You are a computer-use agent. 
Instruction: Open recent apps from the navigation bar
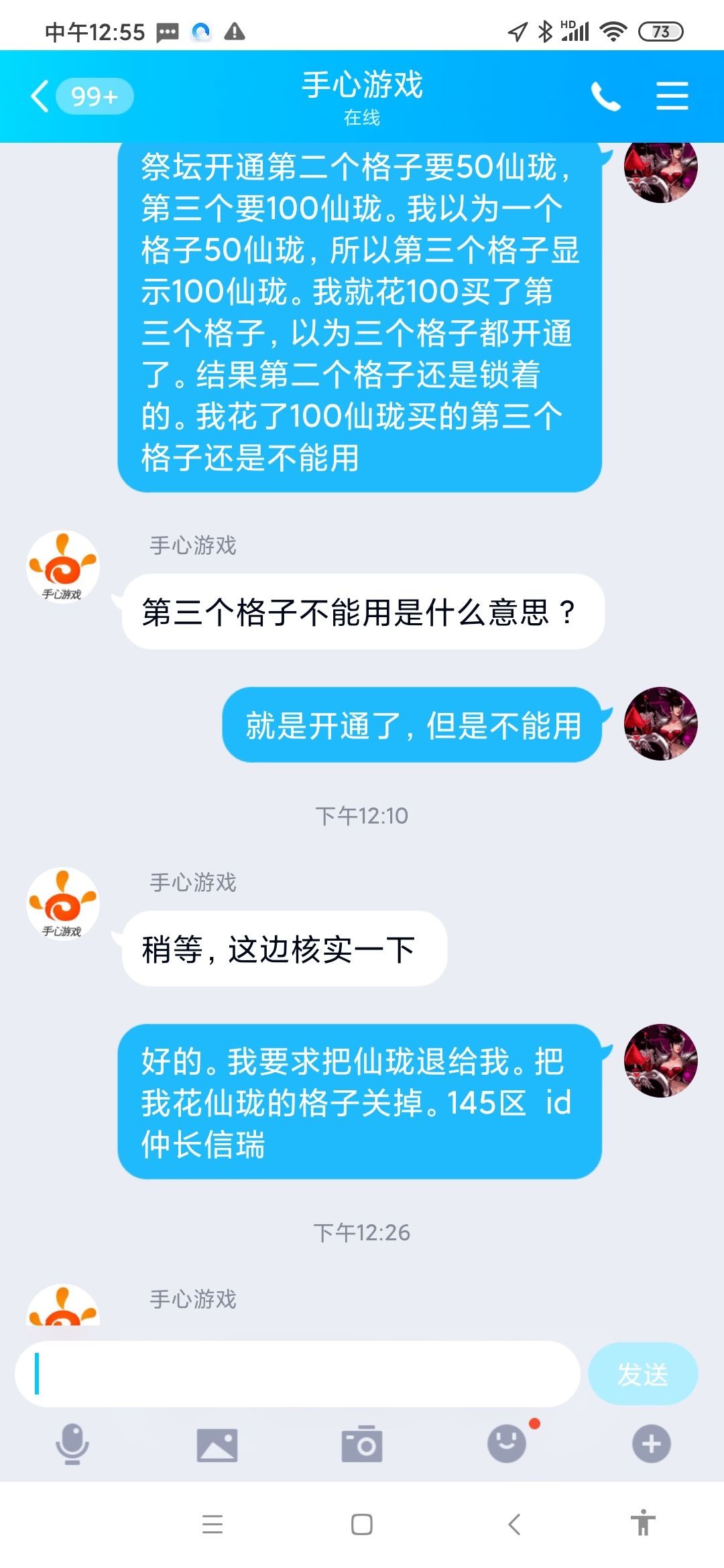pyautogui.click(x=211, y=1522)
